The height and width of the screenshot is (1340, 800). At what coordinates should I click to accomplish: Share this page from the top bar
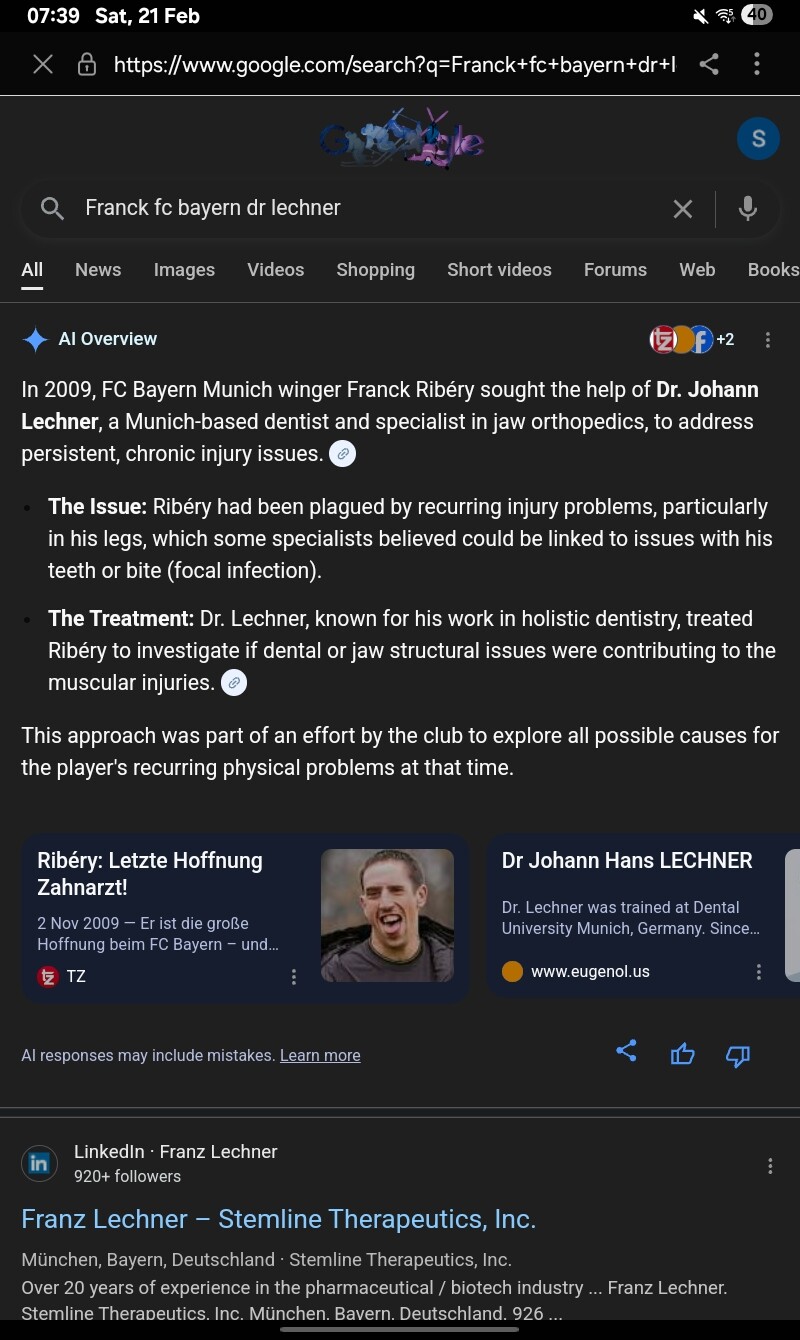[709, 65]
